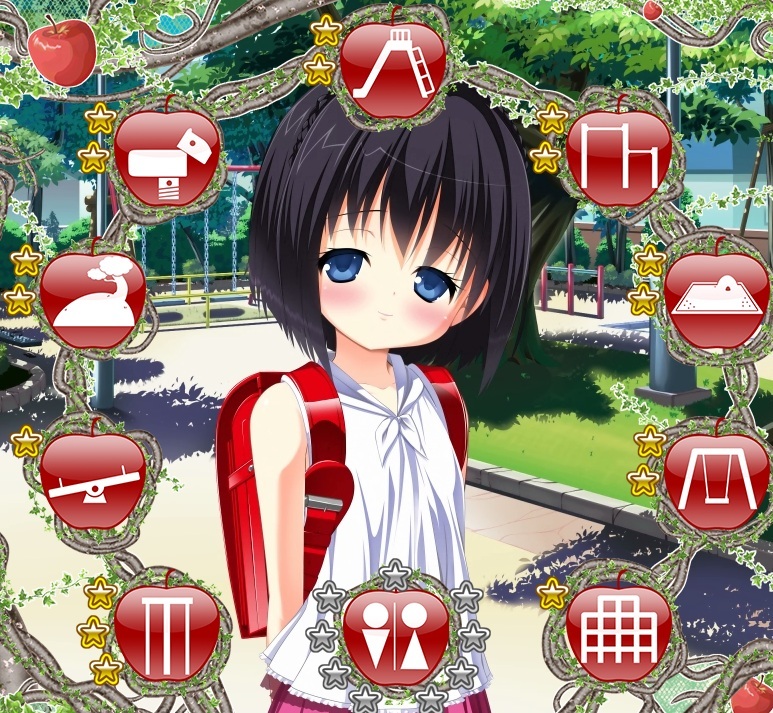The image size is (773, 713).
Task: Open the sandbox apple icon
Action: [716, 297]
